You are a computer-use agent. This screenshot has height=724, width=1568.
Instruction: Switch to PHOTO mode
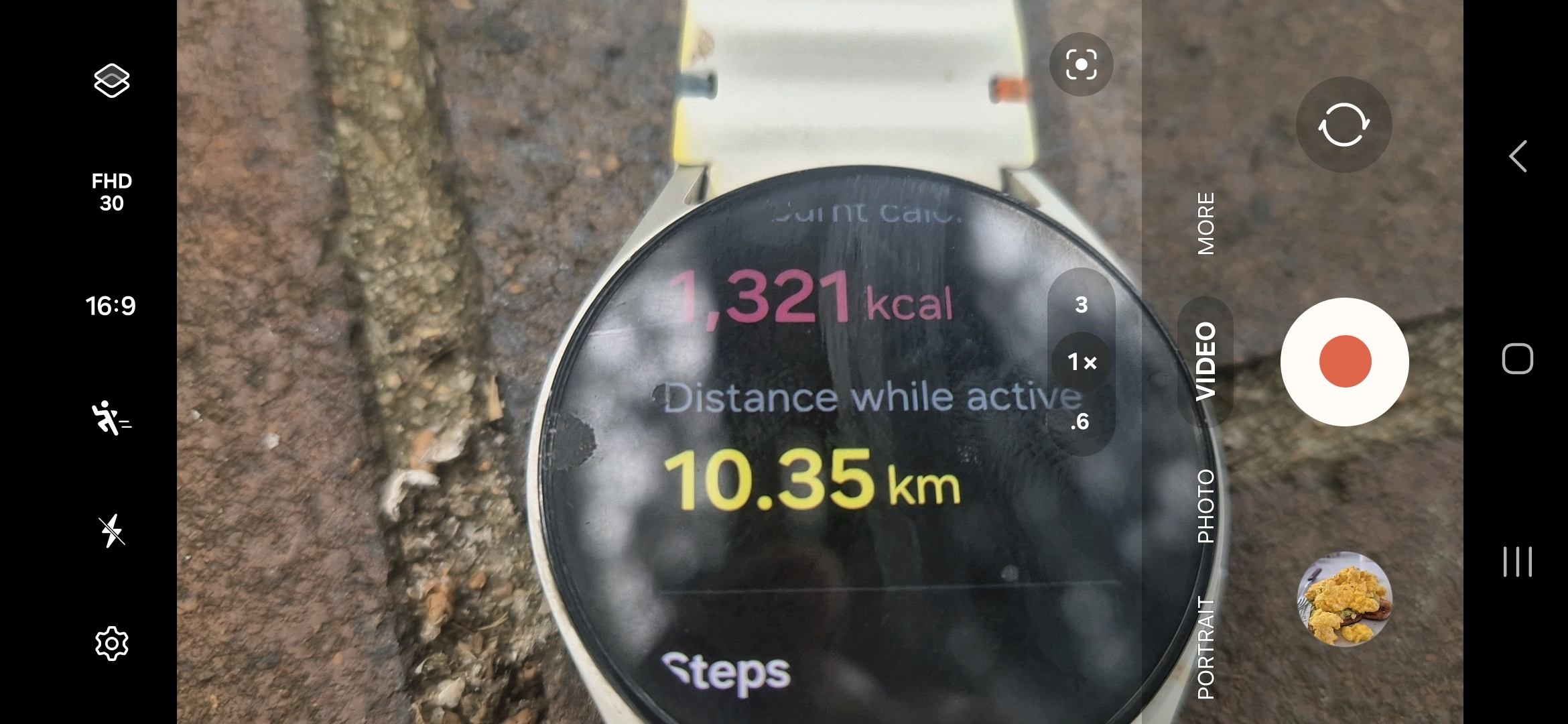coord(1205,506)
